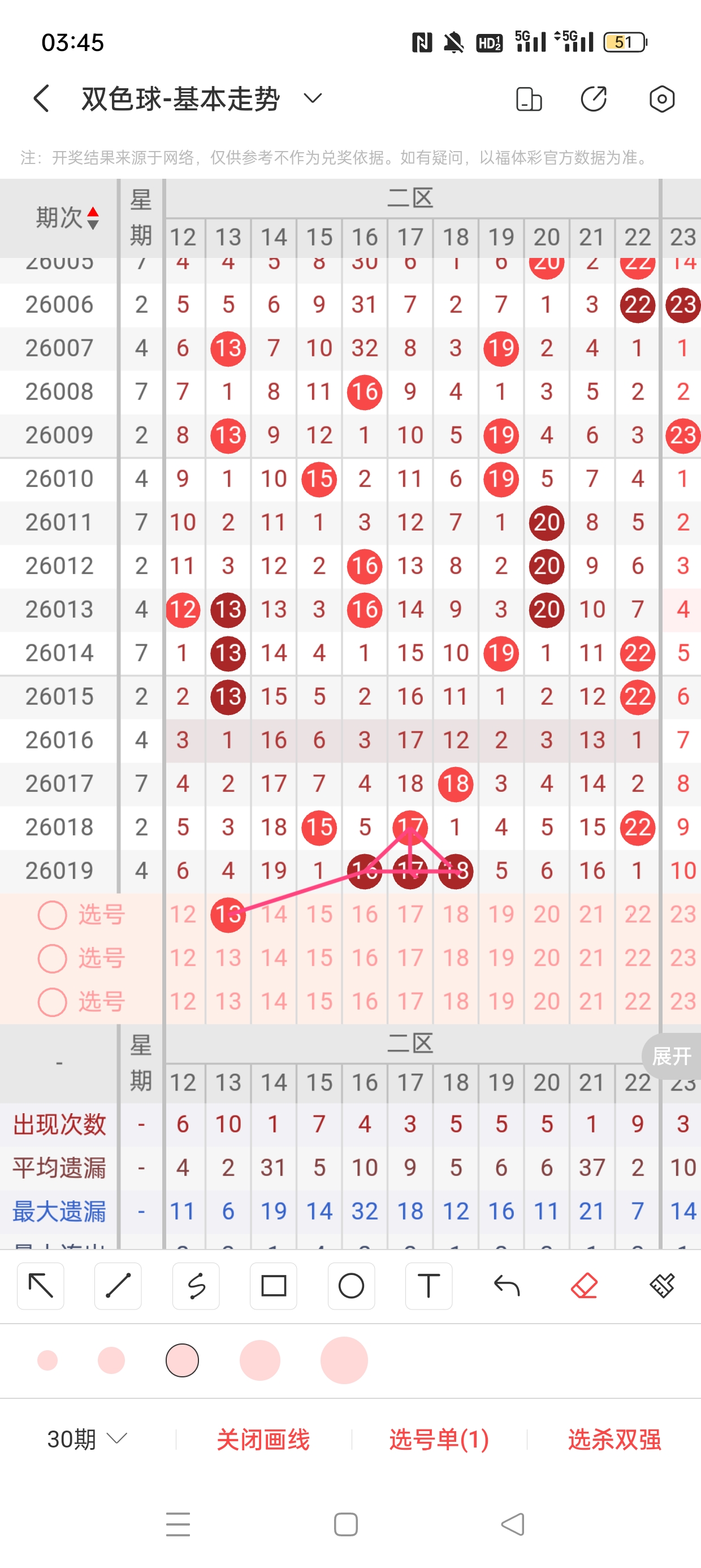Choose the text annotation tool
The width and height of the screenshot is (701, 1568).
(429, 1286)
